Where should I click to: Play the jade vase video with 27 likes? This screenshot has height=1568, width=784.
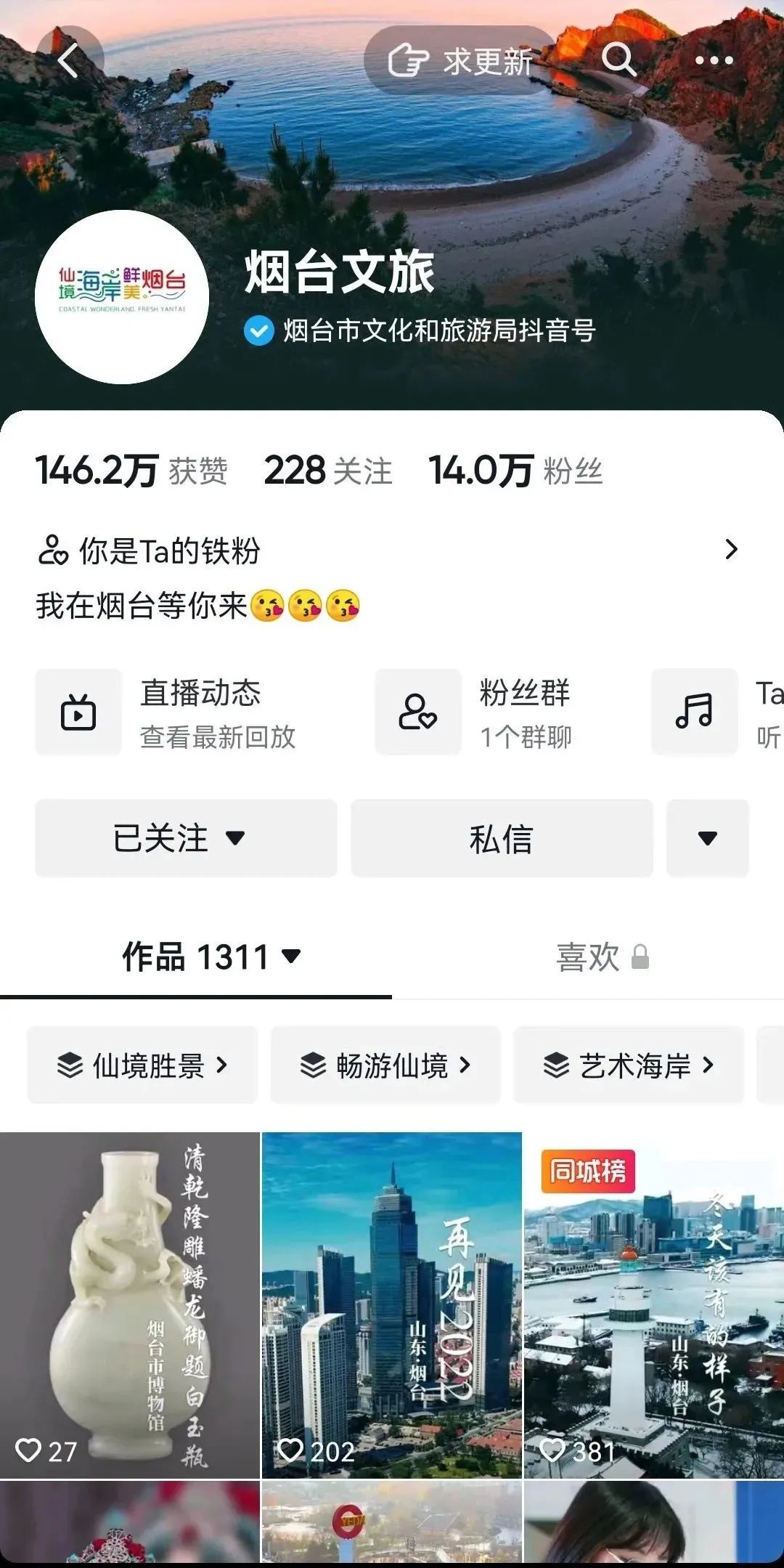129,1304
